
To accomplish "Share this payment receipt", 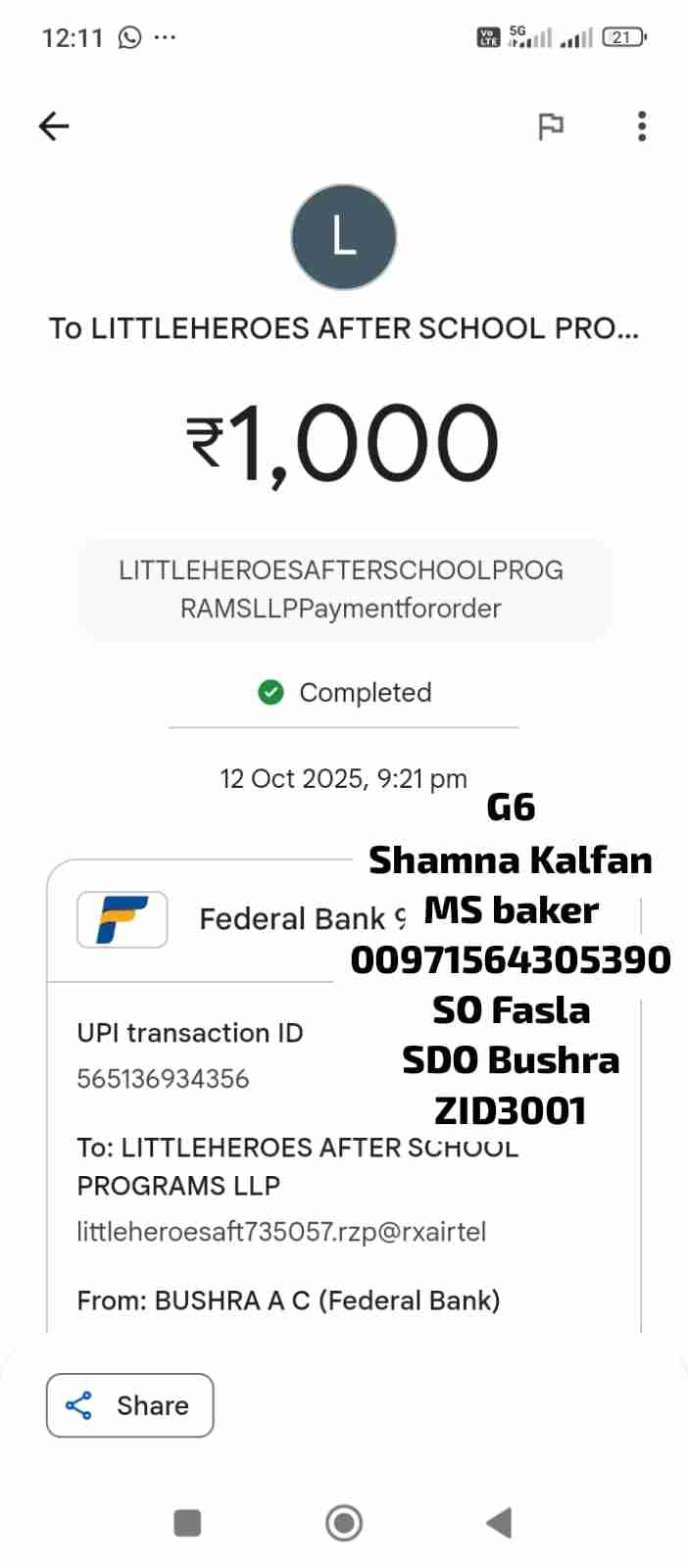I will coord(129,1405).
